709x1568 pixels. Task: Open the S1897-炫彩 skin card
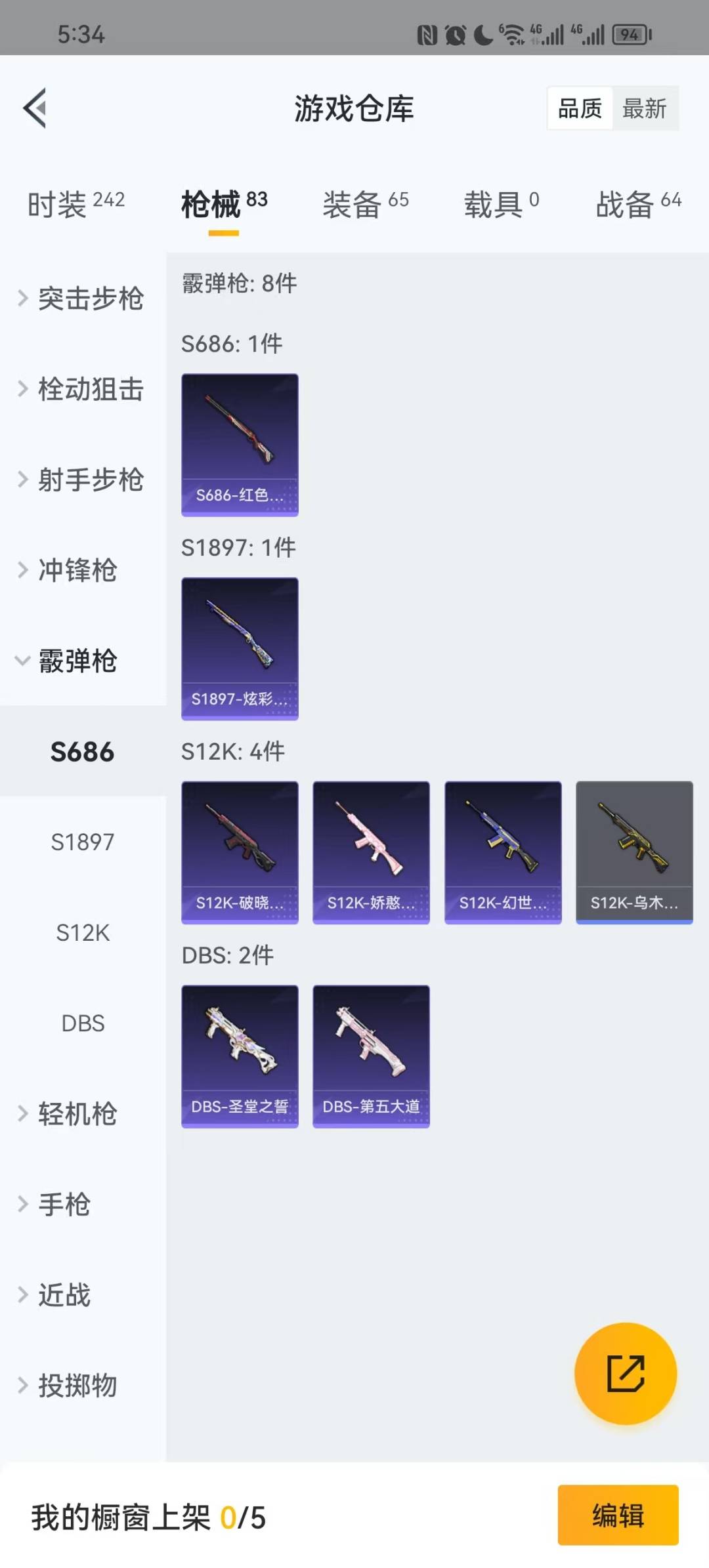240,649
